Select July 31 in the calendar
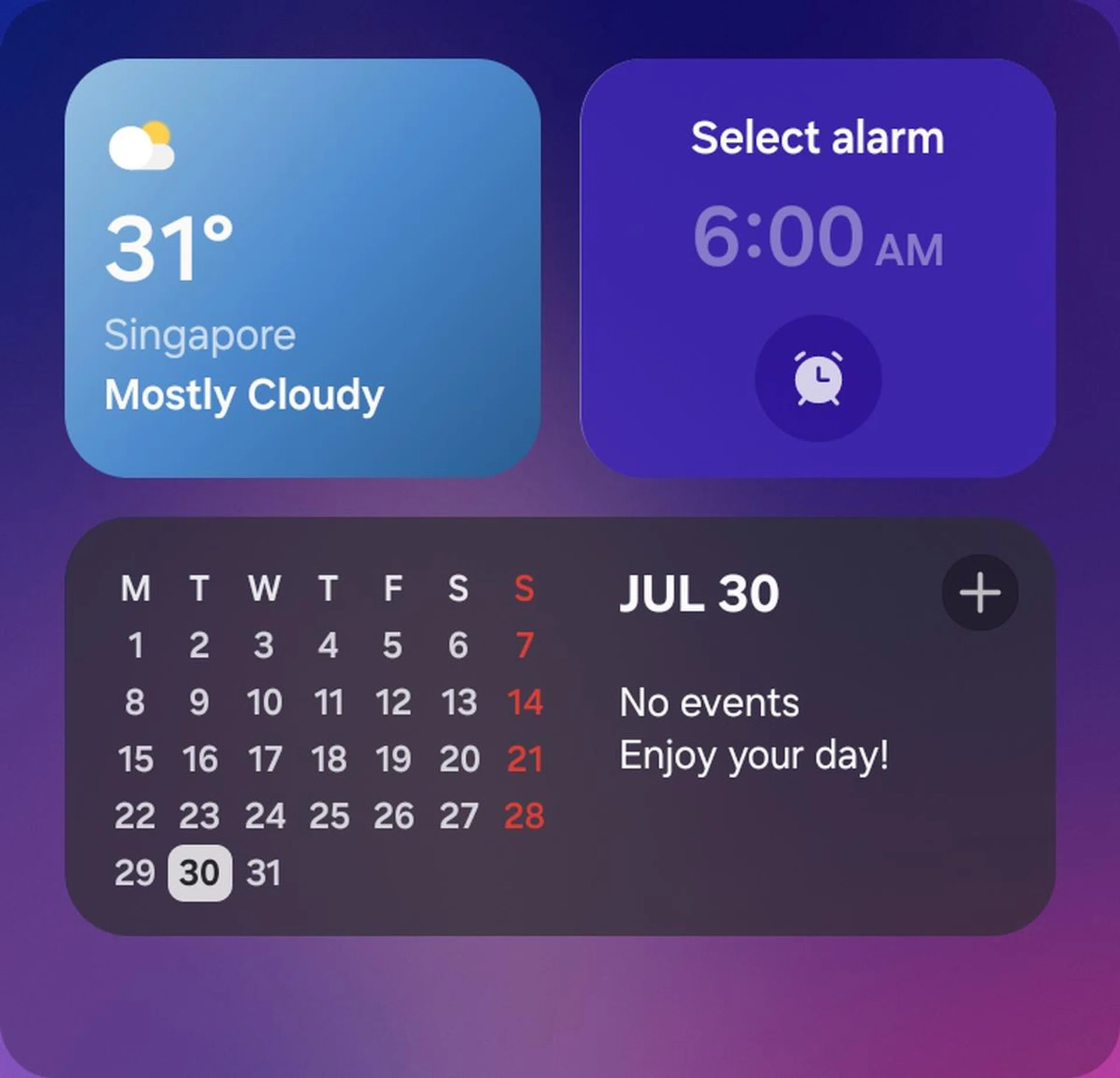1120x1078 pixels. click(264, 873)
